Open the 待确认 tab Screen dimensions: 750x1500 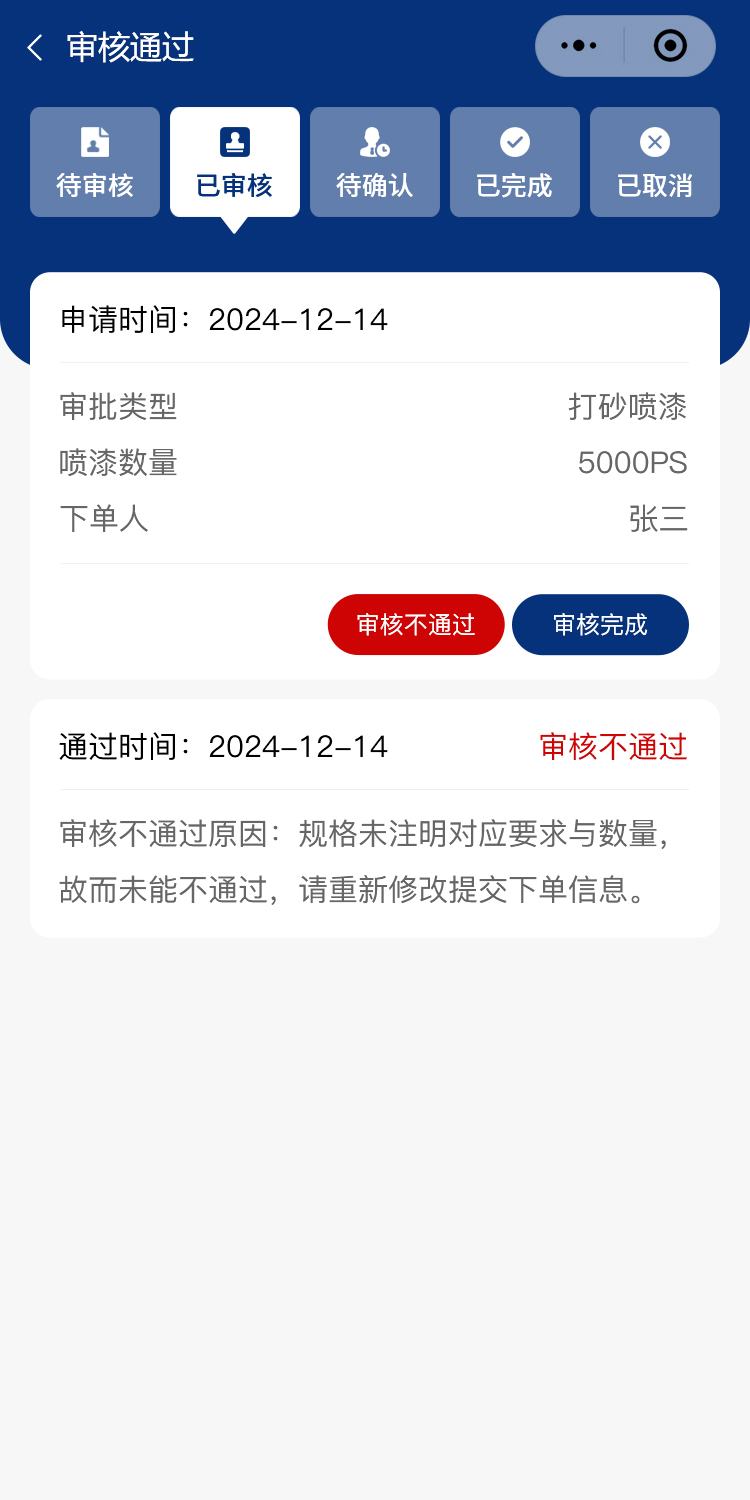375,162
